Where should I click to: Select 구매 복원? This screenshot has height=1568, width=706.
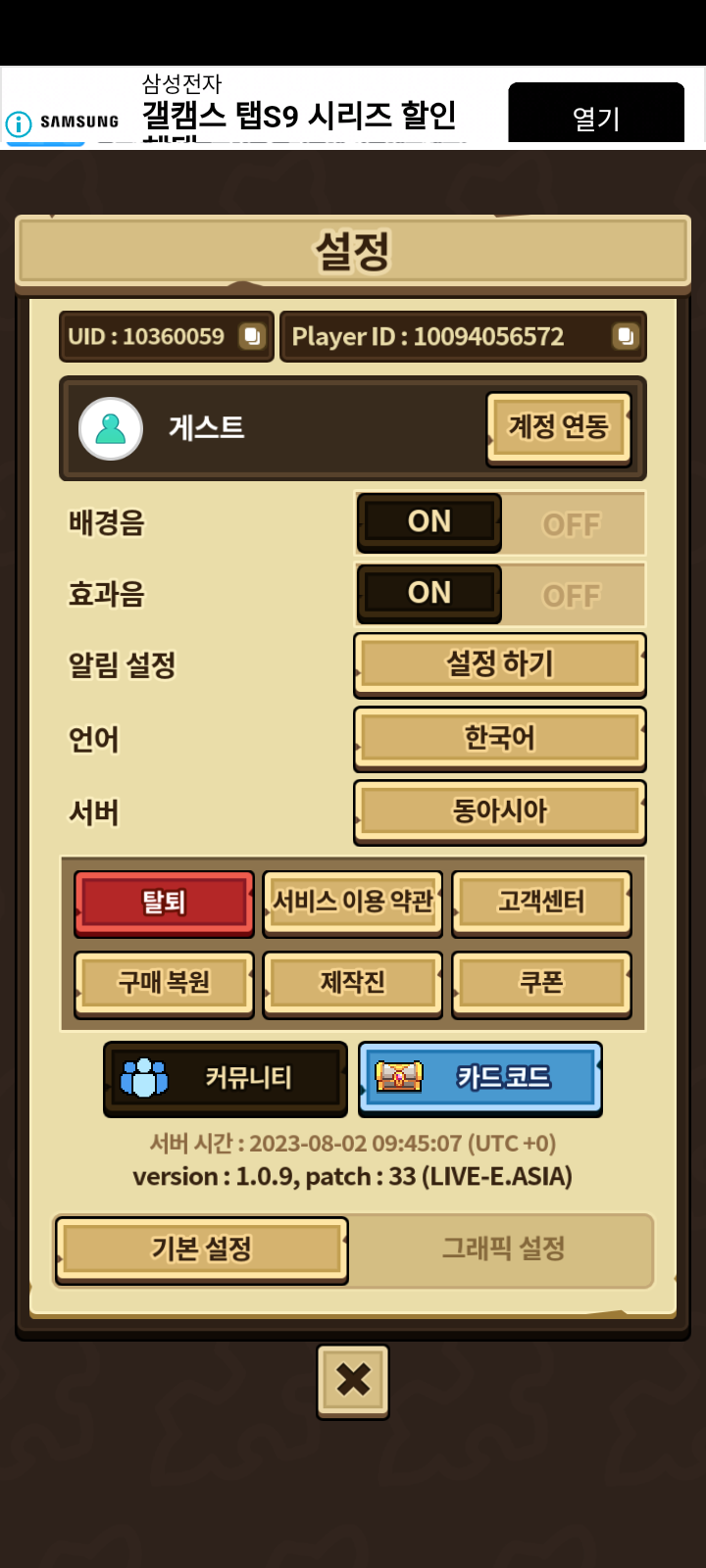pyautogui.click(x=164, y=983)
